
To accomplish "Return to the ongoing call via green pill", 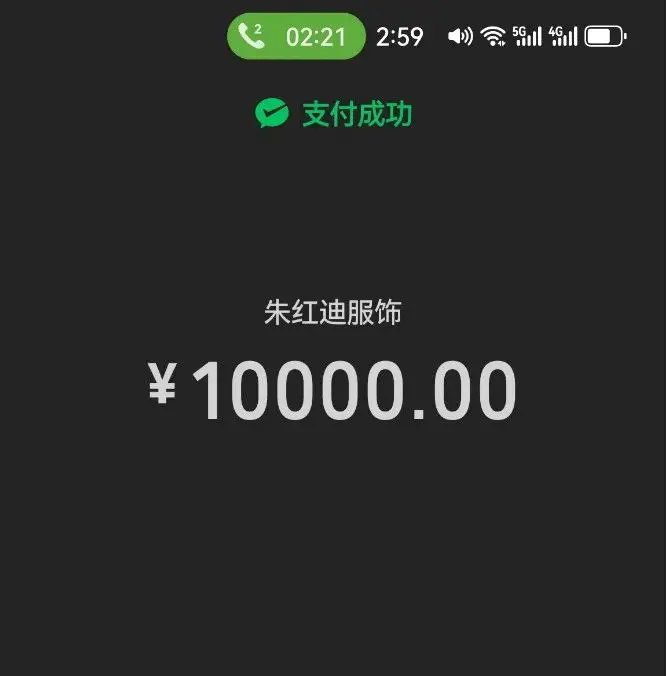I will tap(296, 37).
